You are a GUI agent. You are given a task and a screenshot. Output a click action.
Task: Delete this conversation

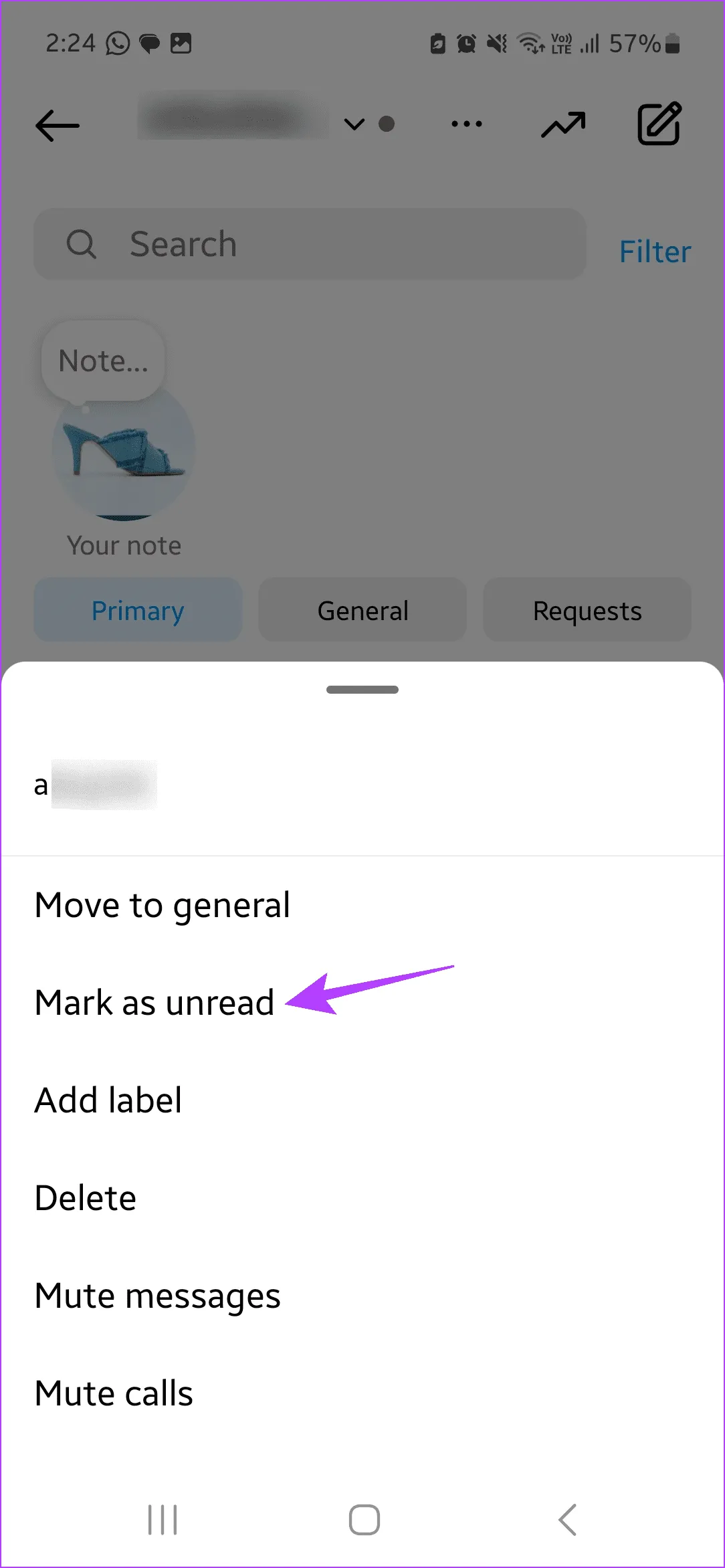pos(86,1198)
